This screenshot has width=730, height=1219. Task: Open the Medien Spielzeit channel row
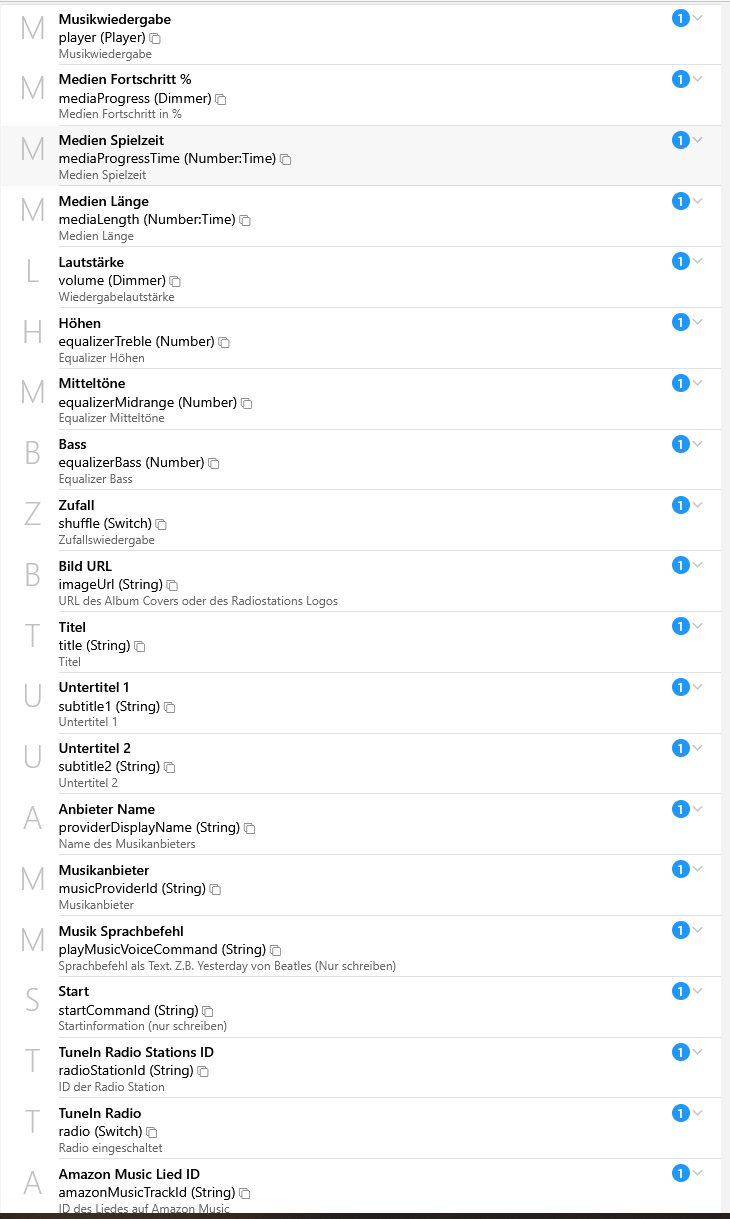tap(360, 156)
